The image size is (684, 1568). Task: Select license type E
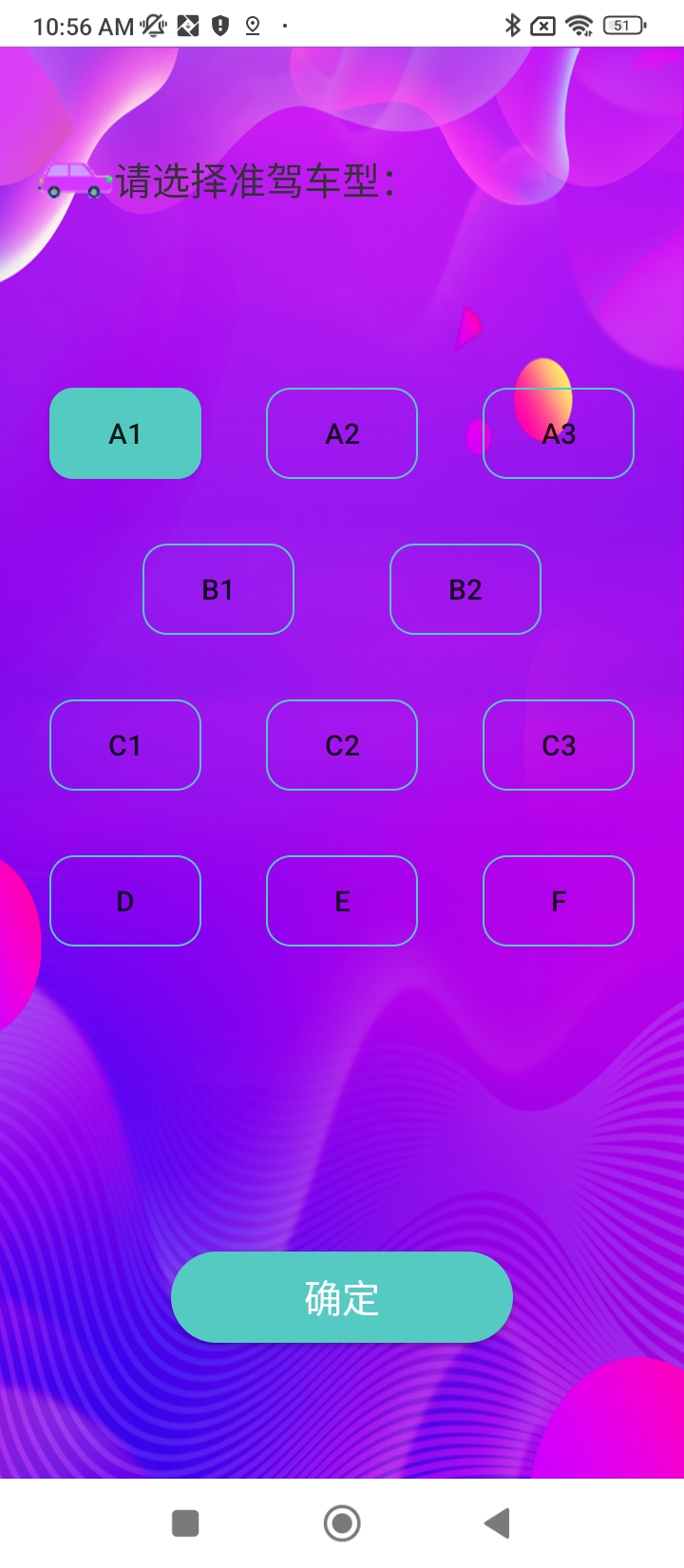coord(342,901)
